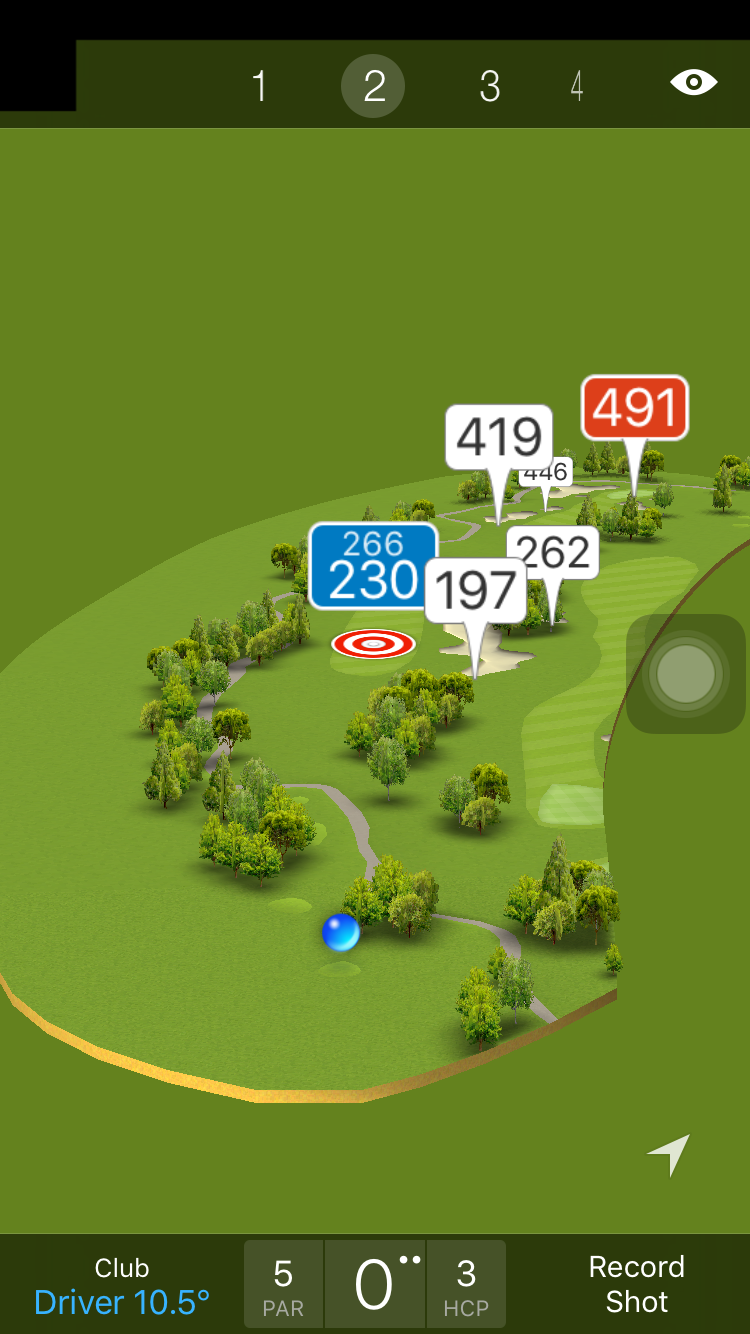750x1334 pixels.
Task: Jump to hole 4
Action: click(x=577, y=86)
